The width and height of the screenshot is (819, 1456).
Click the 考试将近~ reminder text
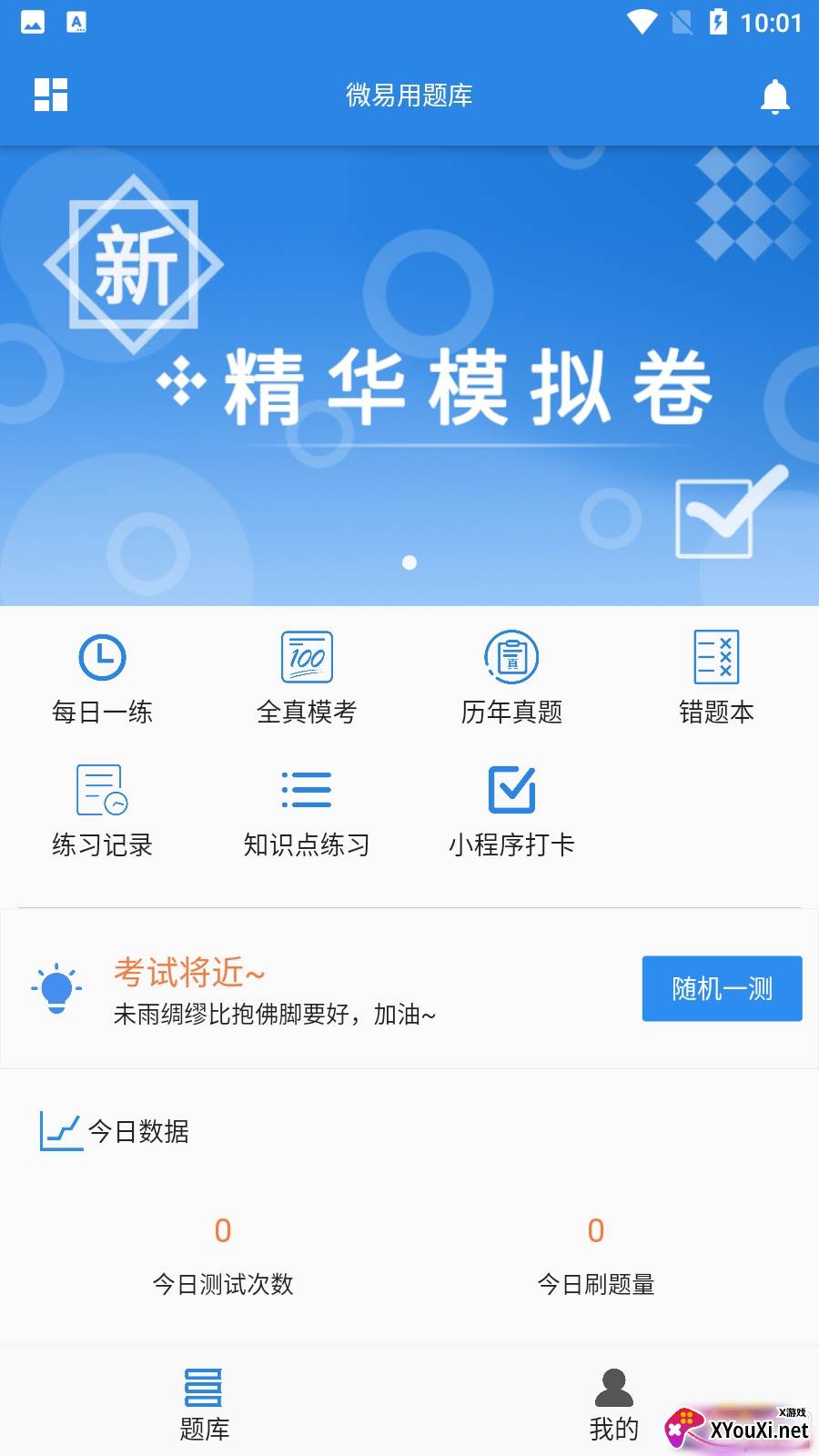tap(187, 972)
